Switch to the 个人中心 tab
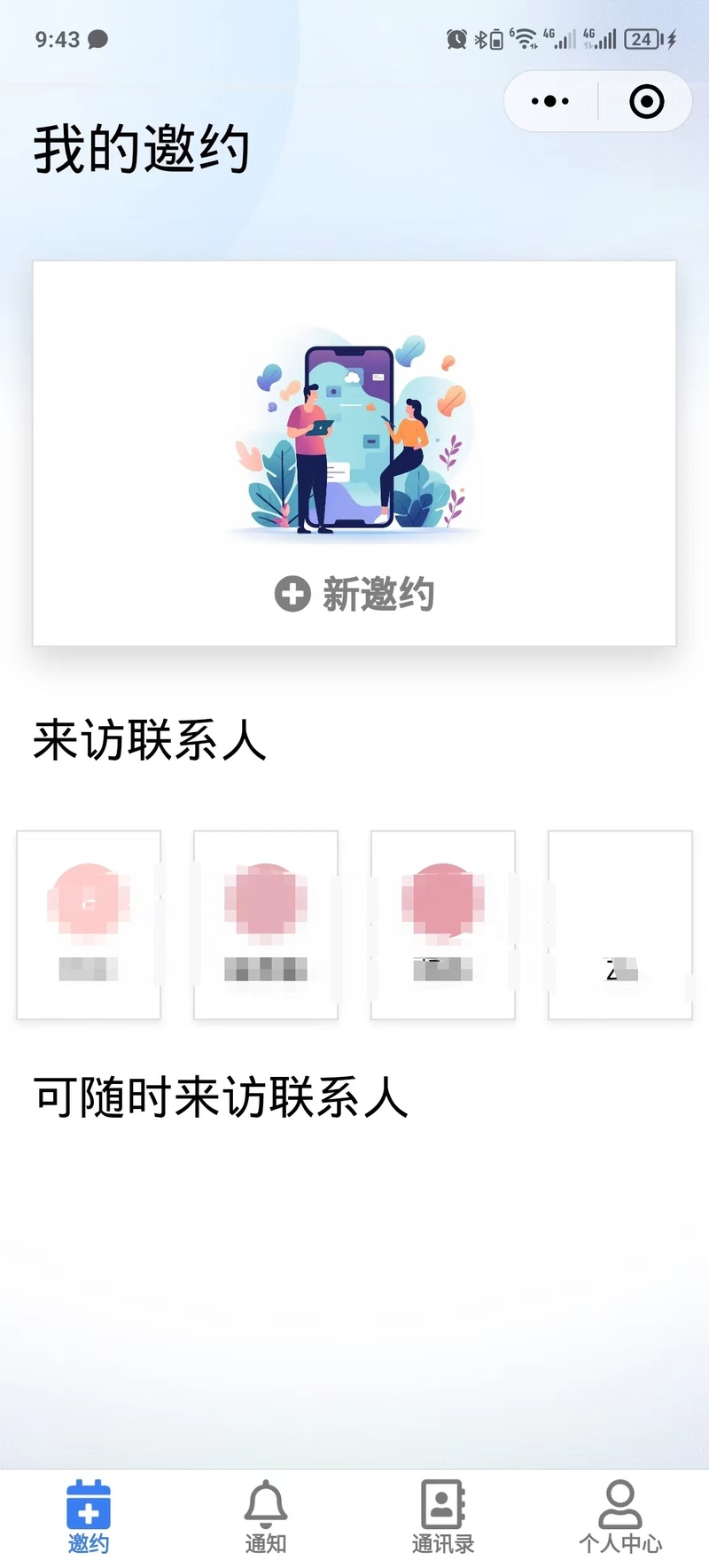The width and height of the screenshot is (709, 1568). [620, 1517]
